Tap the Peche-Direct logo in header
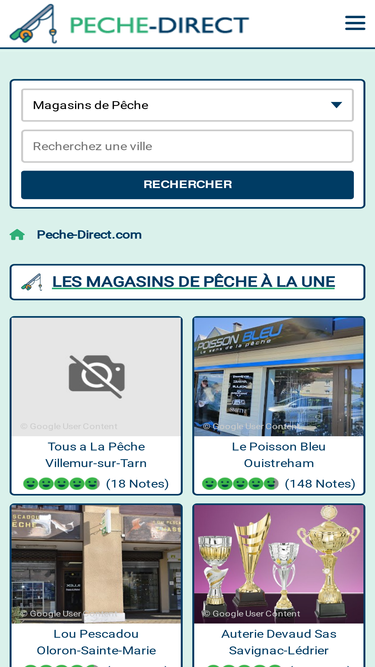375x667 pixels. click(129, 24)
